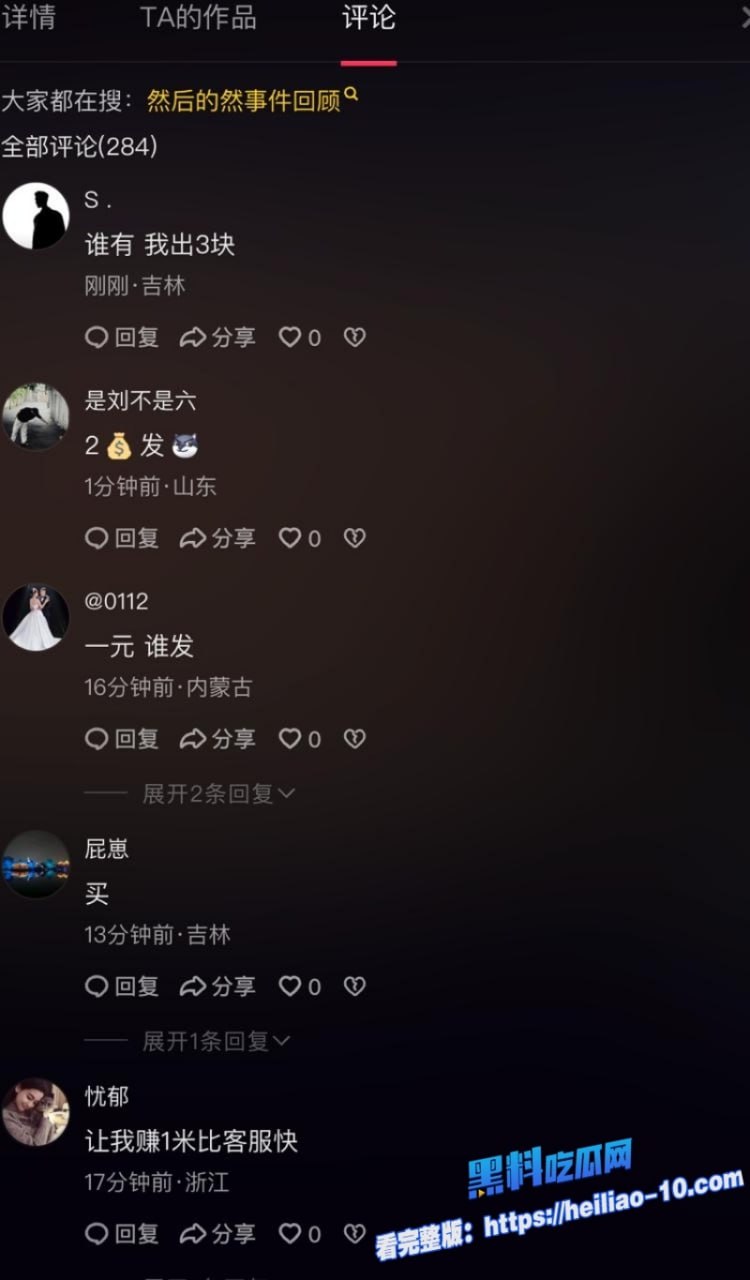Image resolution: width=750 pixels, height=1280 pixels.
Task: Like @0112's comment
Action: [x=299, y=739]
